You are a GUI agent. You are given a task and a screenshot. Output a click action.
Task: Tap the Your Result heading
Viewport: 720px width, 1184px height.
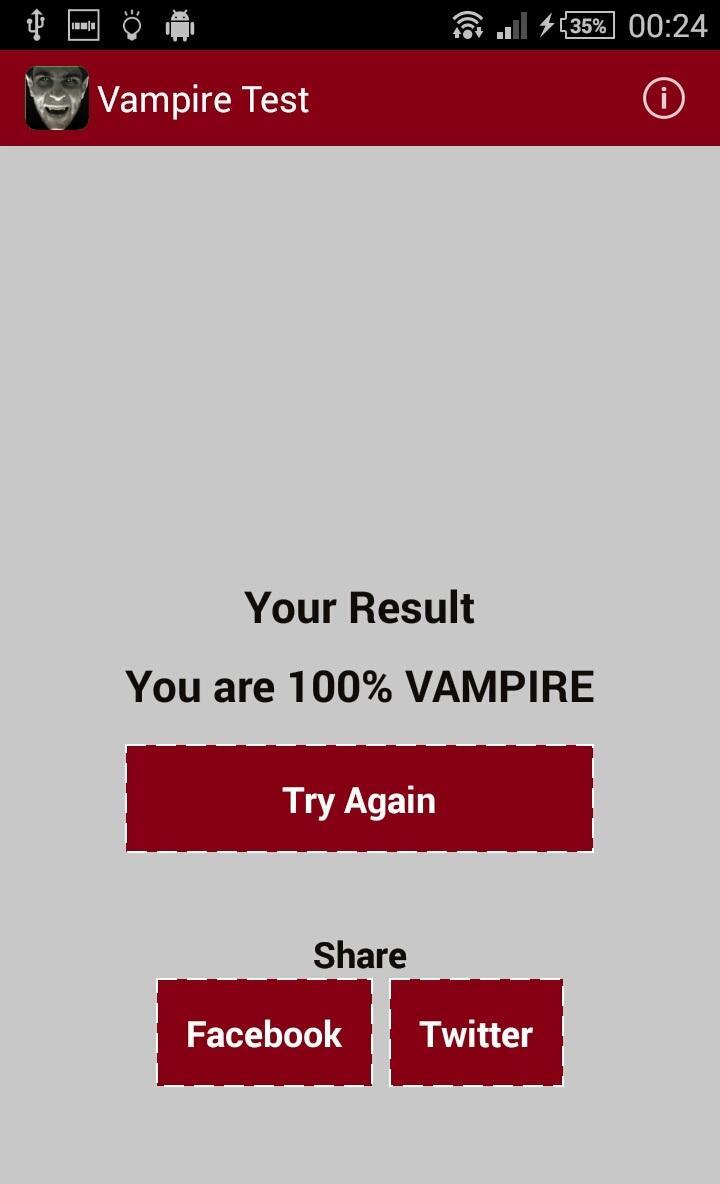pyautogui.click(x=359, y=607)
